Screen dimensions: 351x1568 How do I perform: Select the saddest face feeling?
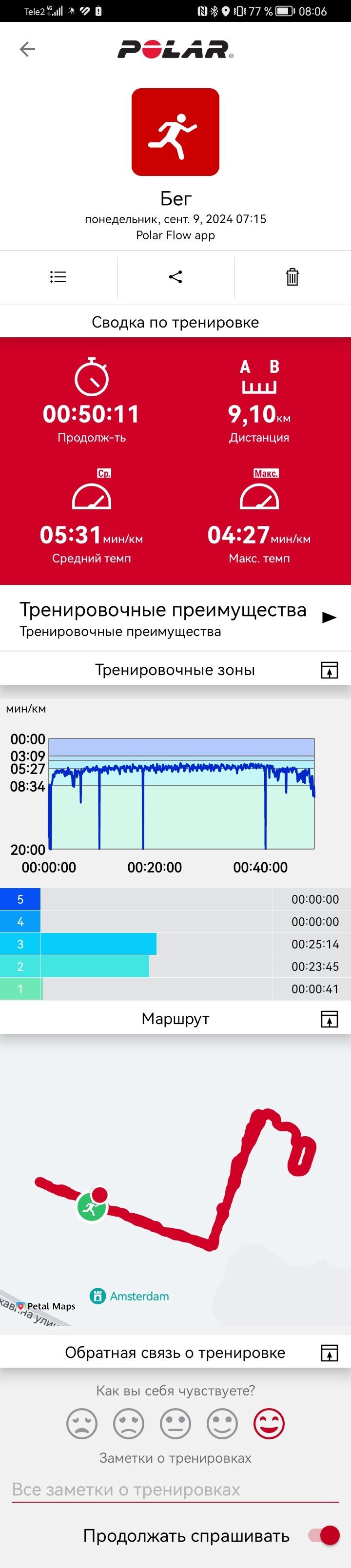(82, 1424)
